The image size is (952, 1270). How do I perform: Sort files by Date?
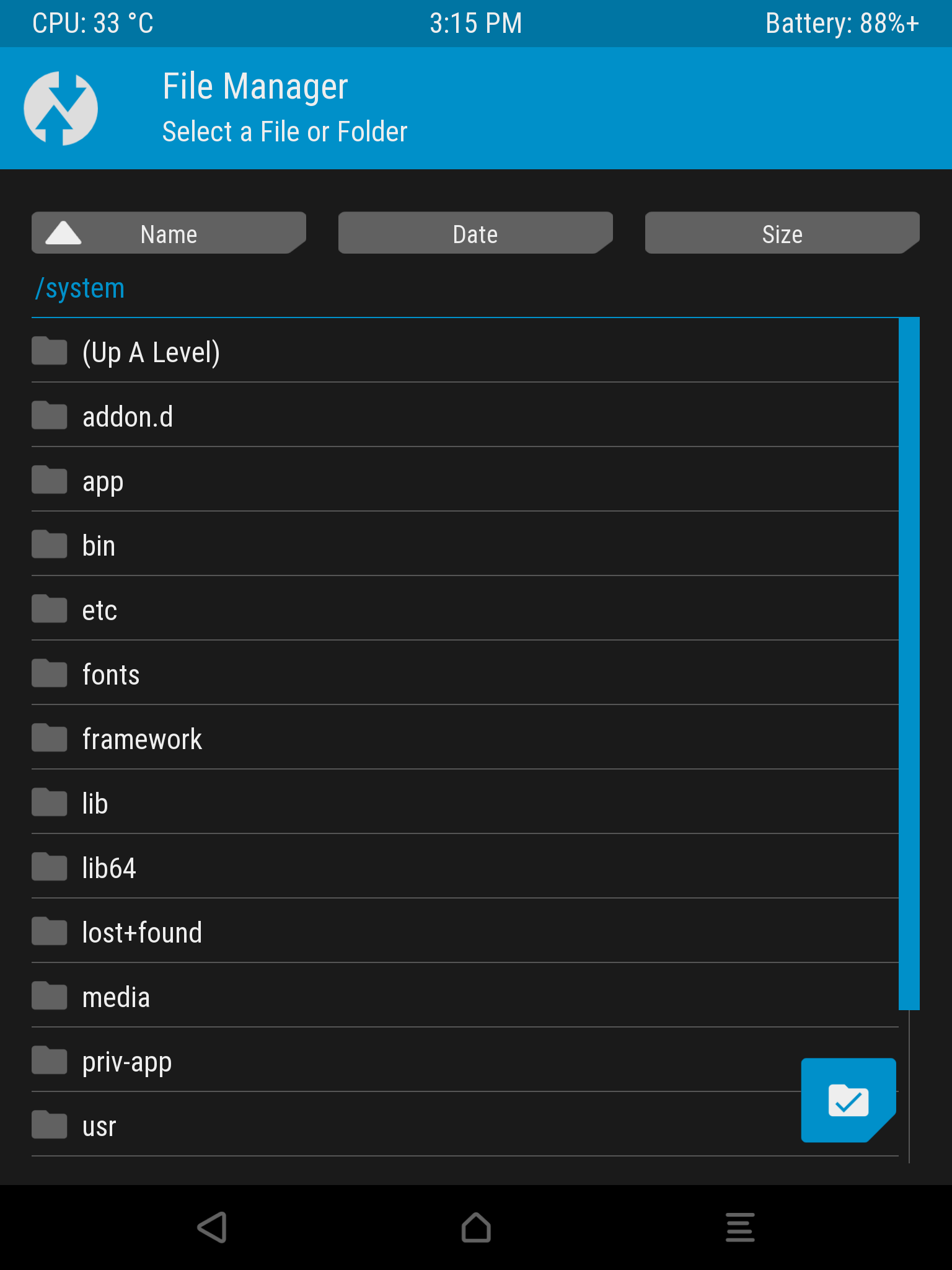(x=475, y=234)
